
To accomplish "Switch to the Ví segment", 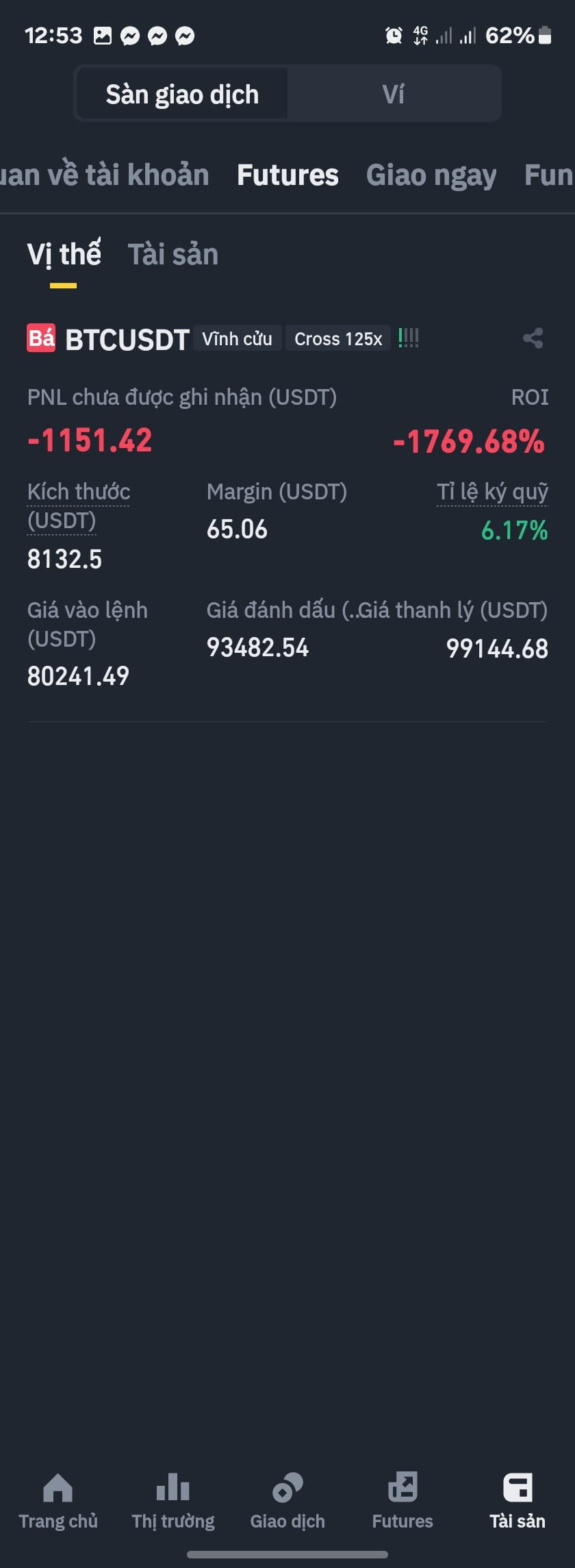I will click(x=394, y=94).
